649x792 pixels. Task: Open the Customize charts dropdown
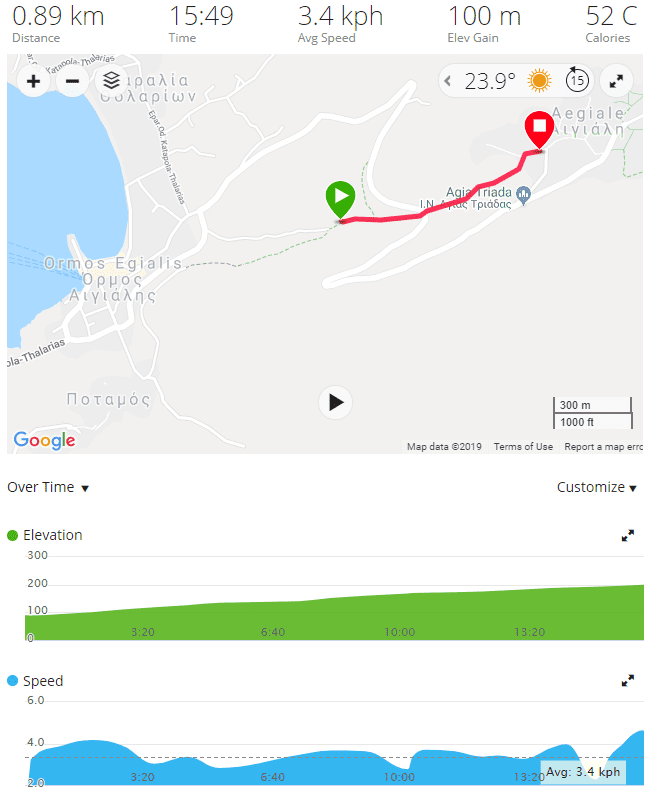click(597, 487)
